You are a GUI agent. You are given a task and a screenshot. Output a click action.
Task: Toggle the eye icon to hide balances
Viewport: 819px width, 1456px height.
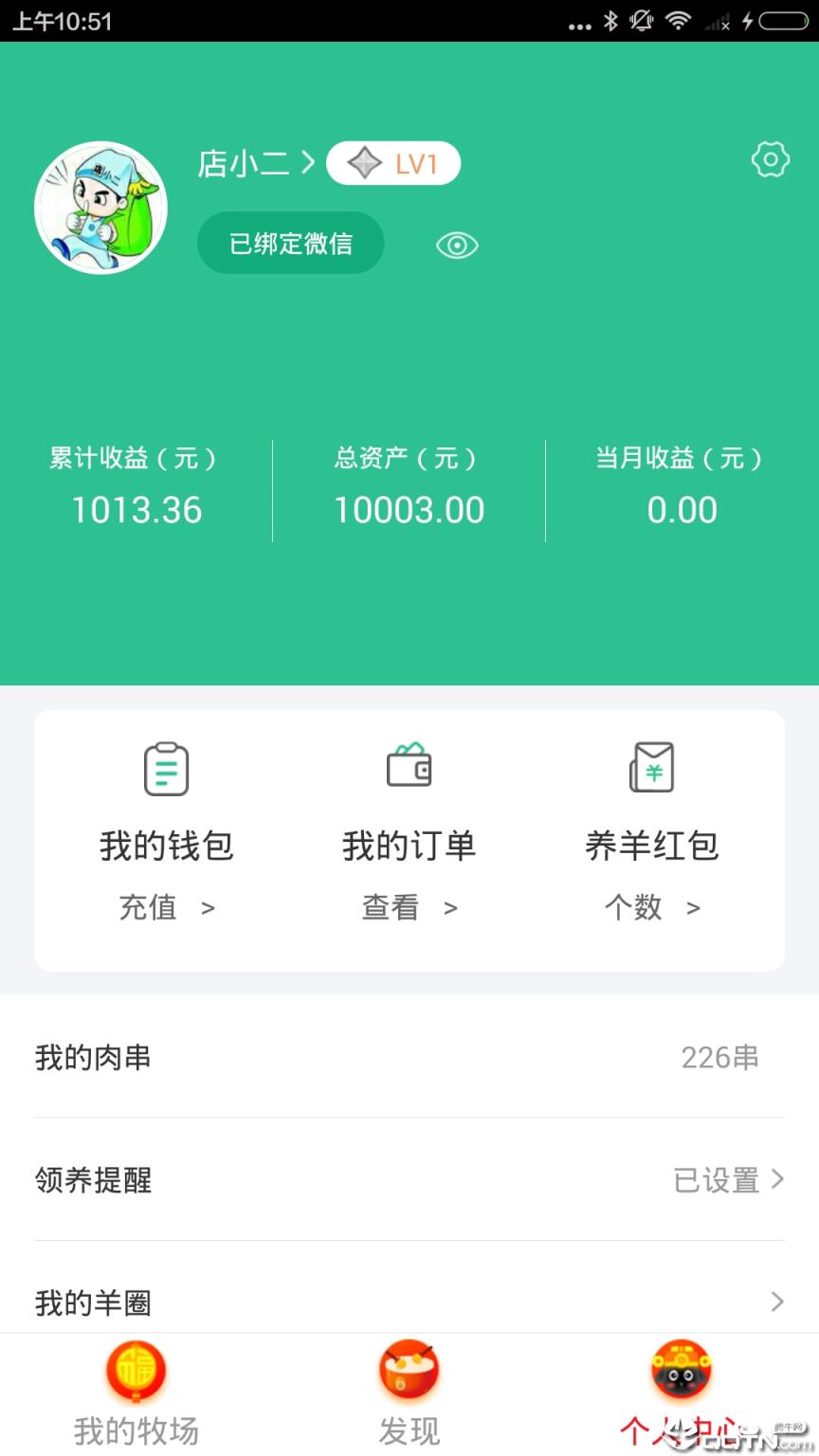pos(456,245)
